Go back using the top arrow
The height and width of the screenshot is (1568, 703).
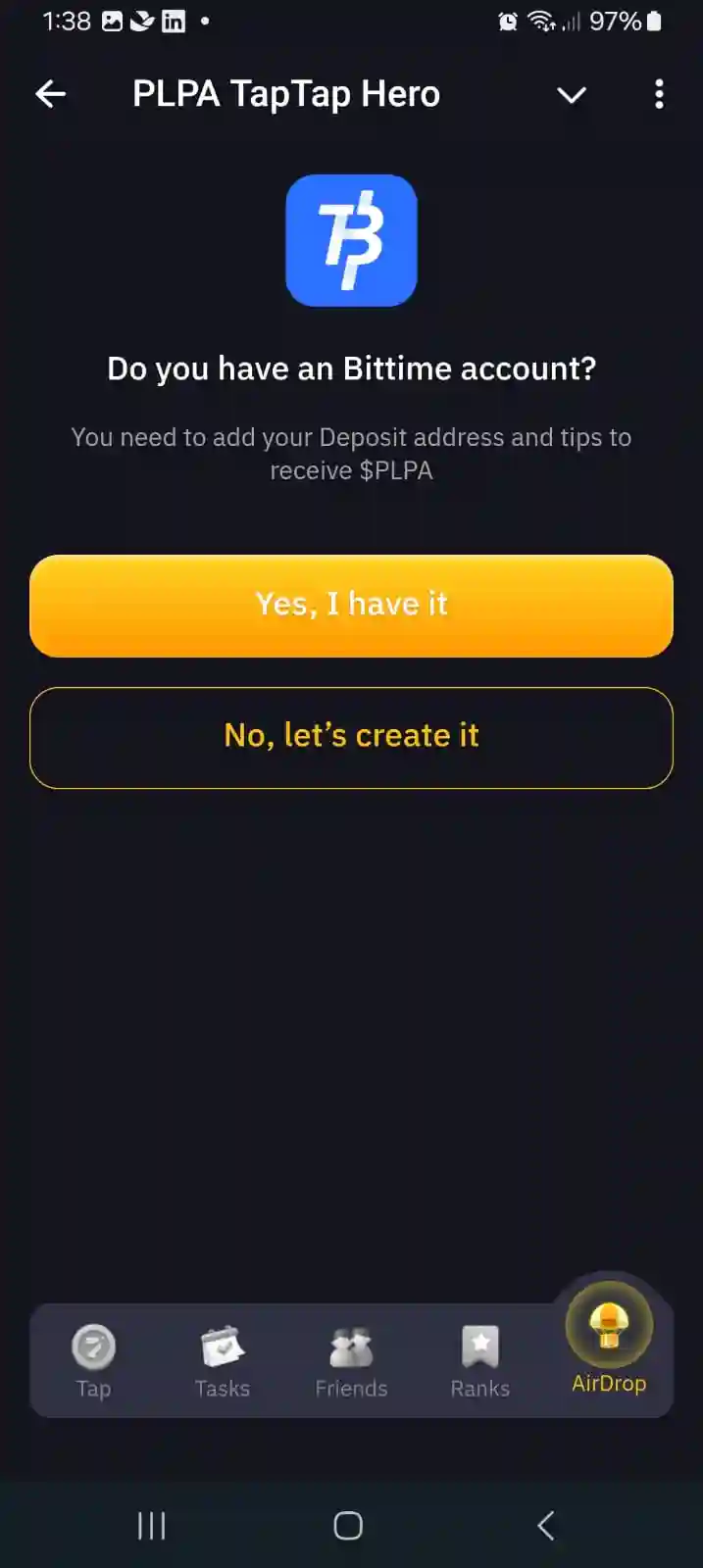(51, 94)
